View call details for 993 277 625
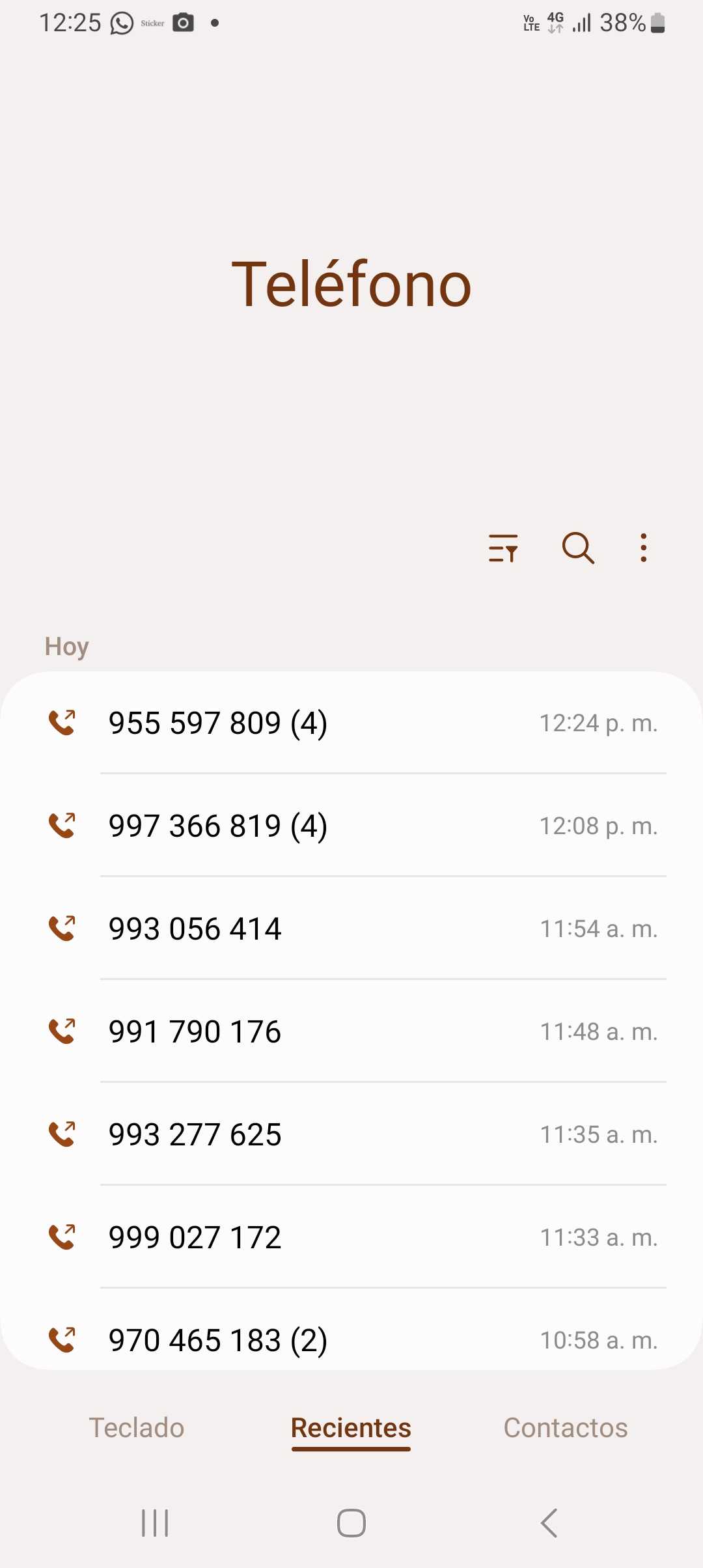The height and width of the screenshot is (1568, 703). 351,1134
